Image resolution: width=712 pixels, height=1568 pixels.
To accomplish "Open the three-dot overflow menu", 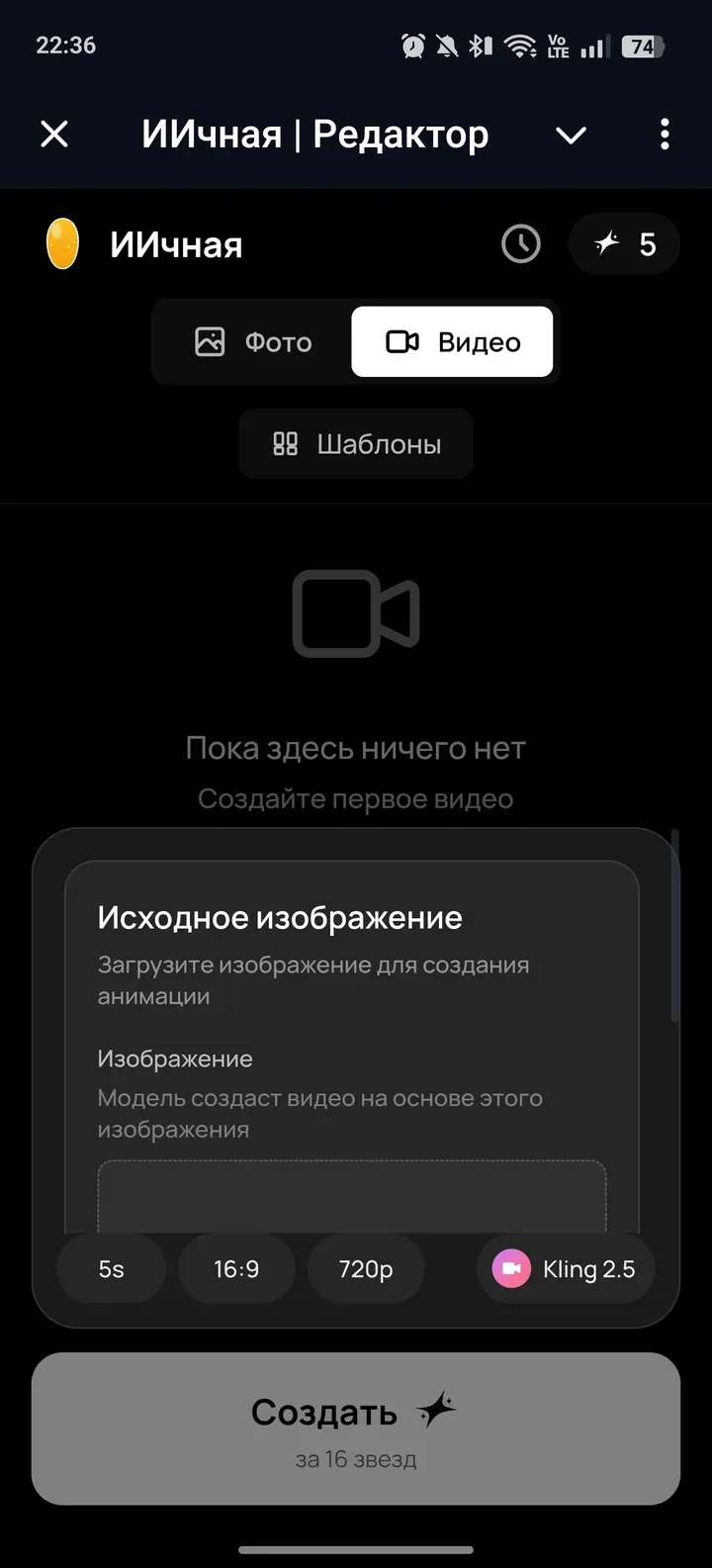I will [664, 134].
